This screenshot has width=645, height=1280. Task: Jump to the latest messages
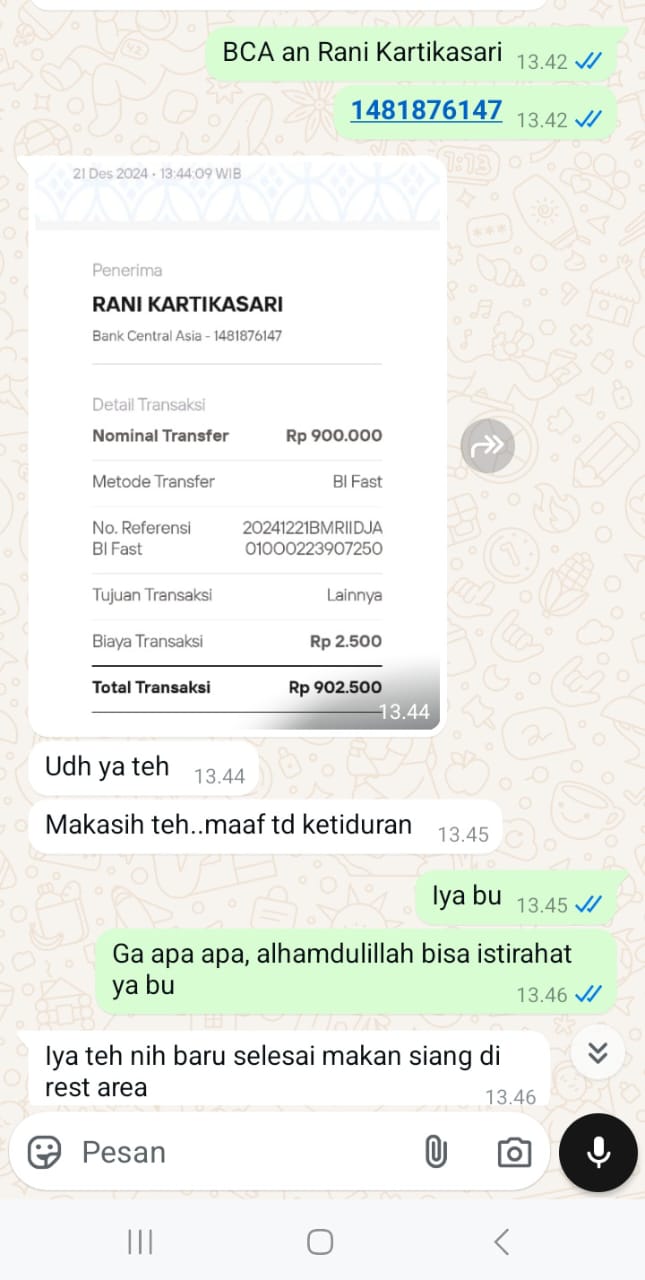coord(598,1052)
